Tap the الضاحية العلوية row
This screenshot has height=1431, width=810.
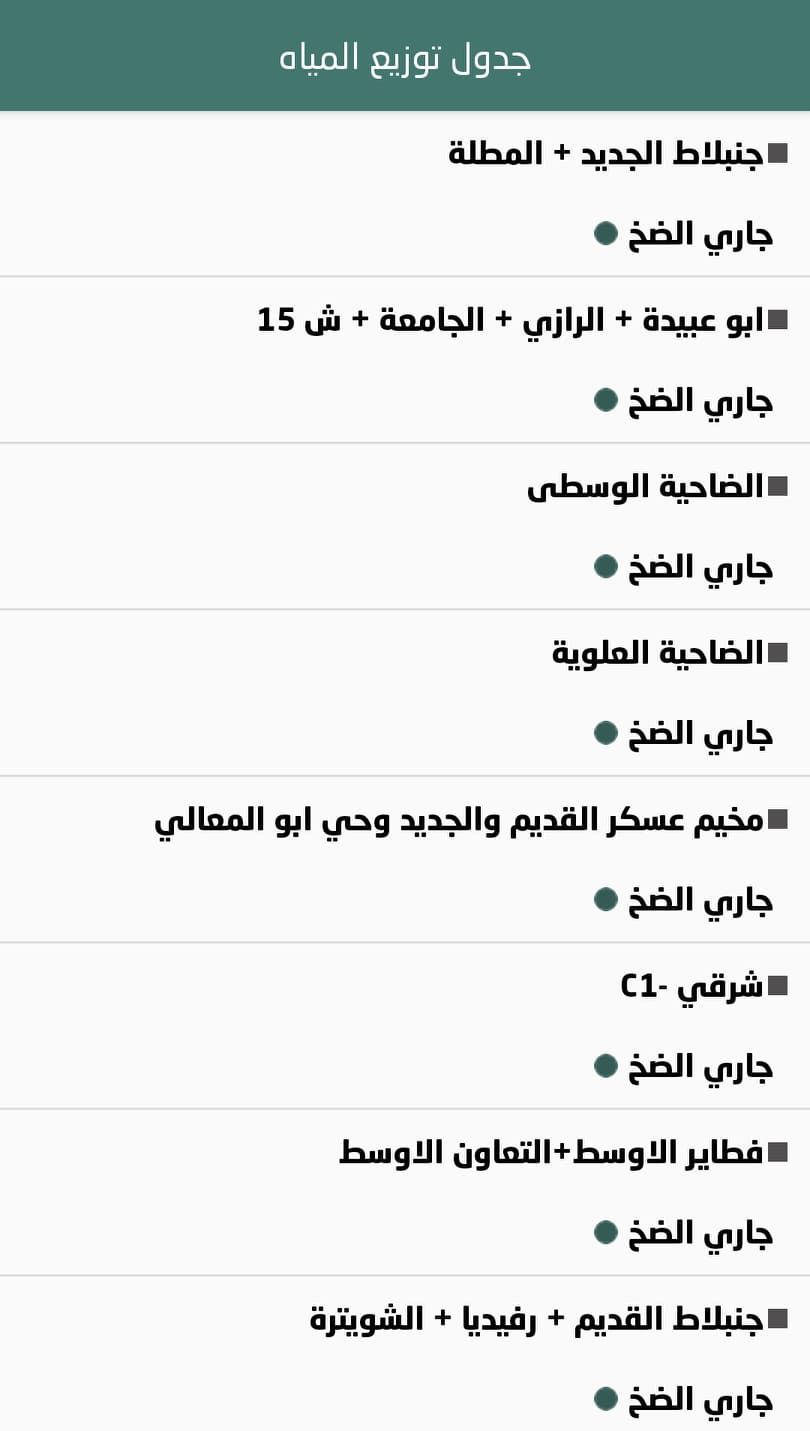pyautogui.click(x=657, y=654)
